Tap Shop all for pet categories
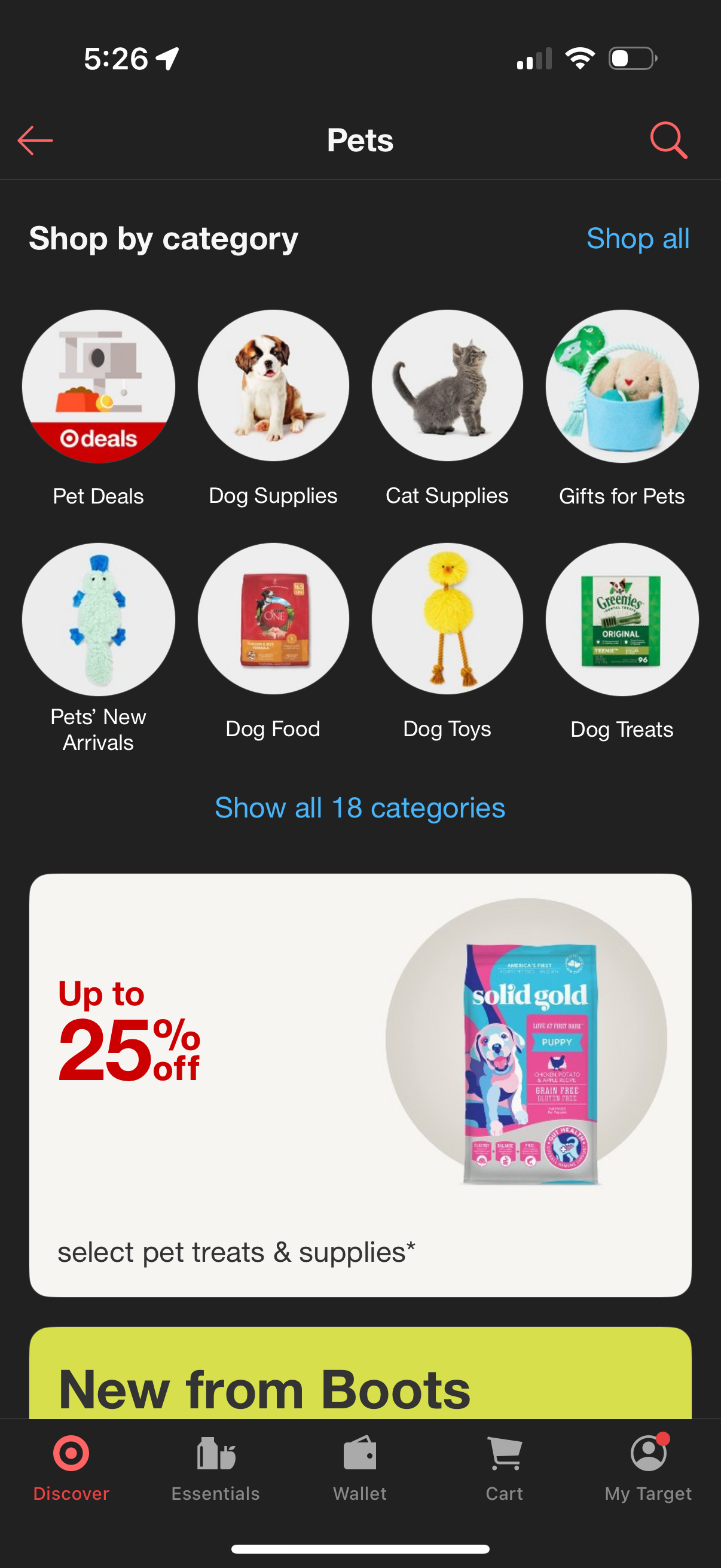Image resolution: width=721 pixels, height=1568 pixels. (637, 239)
